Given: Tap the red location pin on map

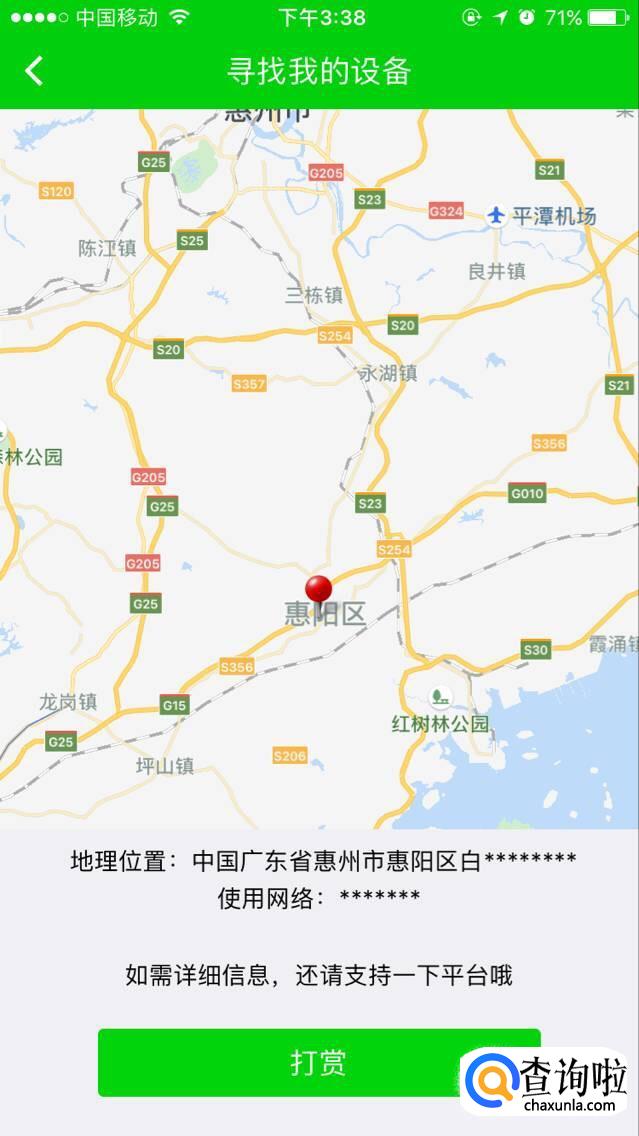Looking at the screenshot, I should click(x=319, y=590).
